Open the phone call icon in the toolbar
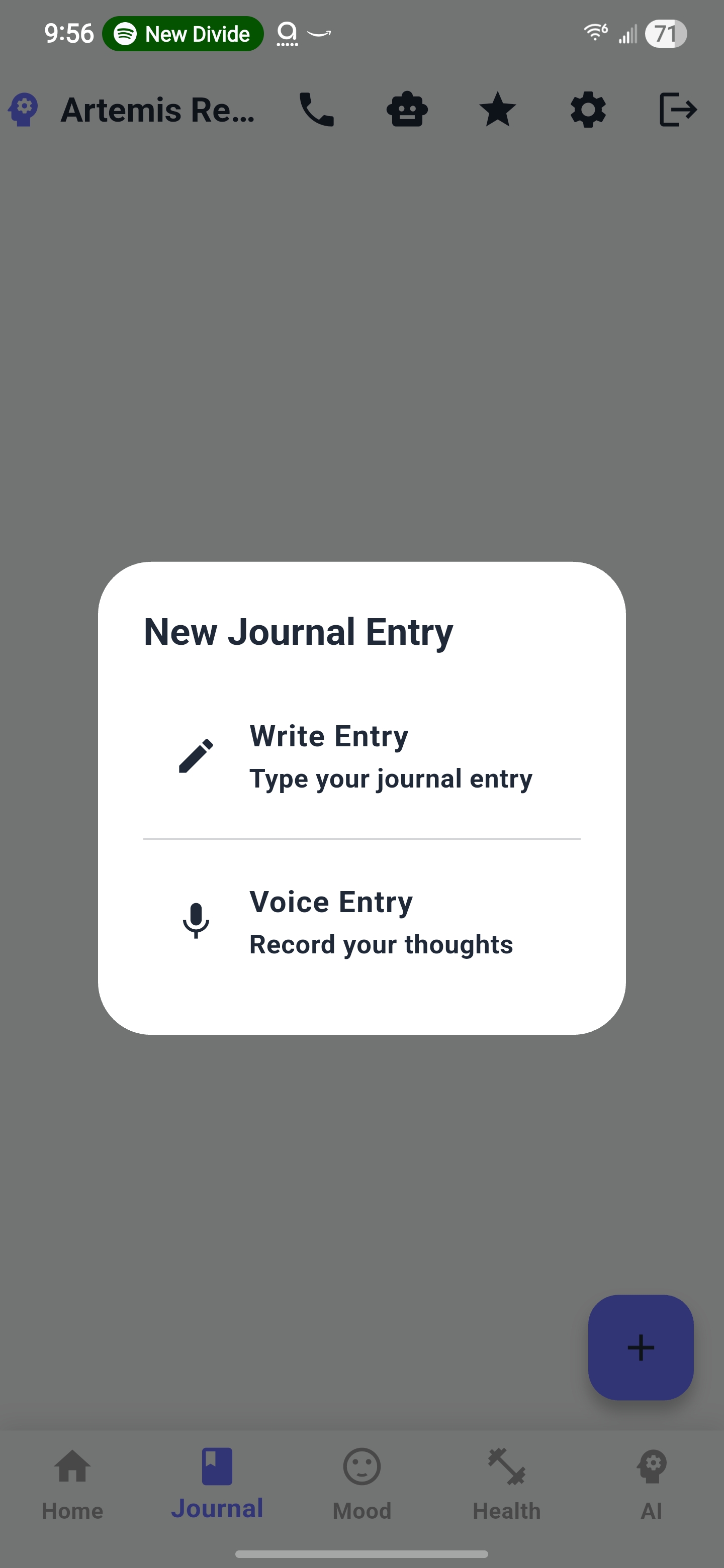 click(316, 110)
